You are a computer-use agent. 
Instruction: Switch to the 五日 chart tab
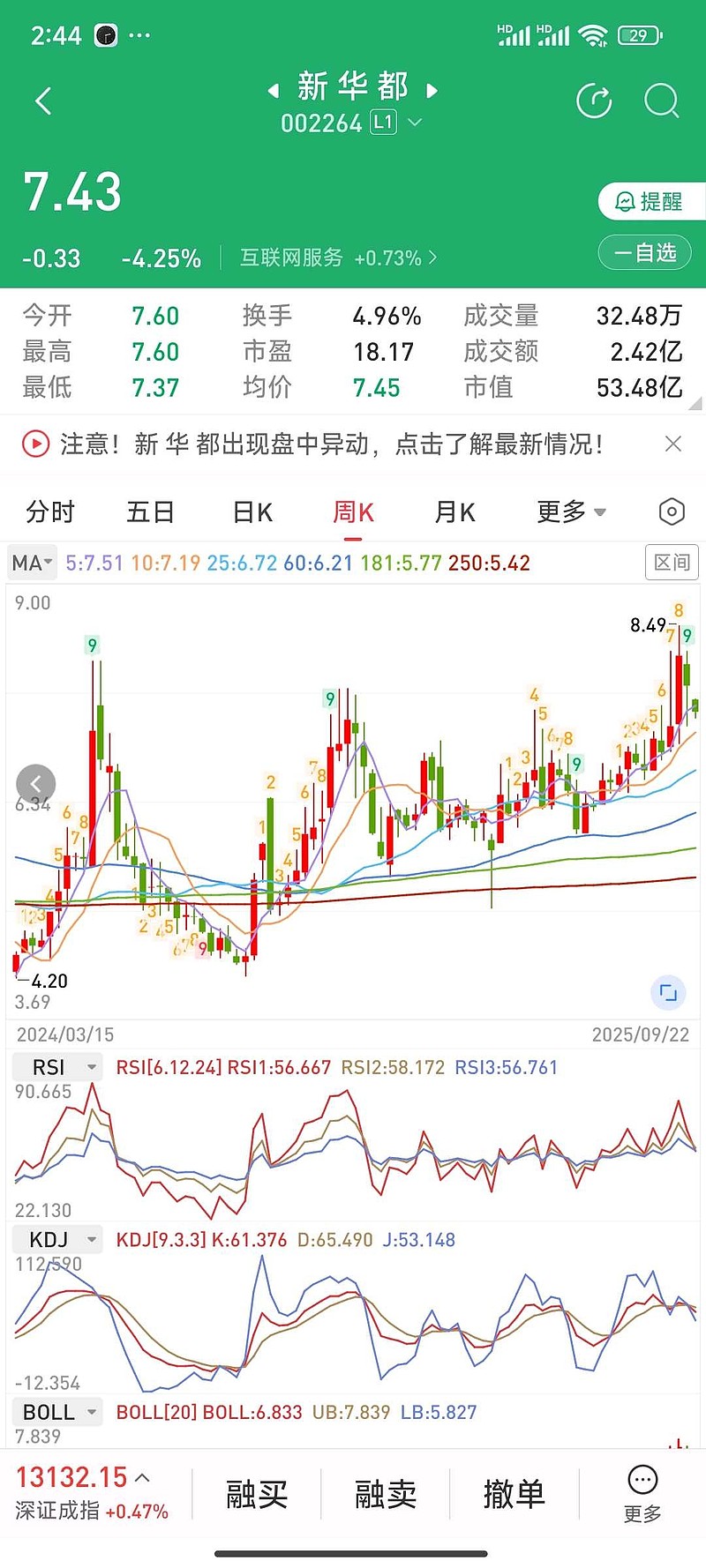[x=151, y=511]
